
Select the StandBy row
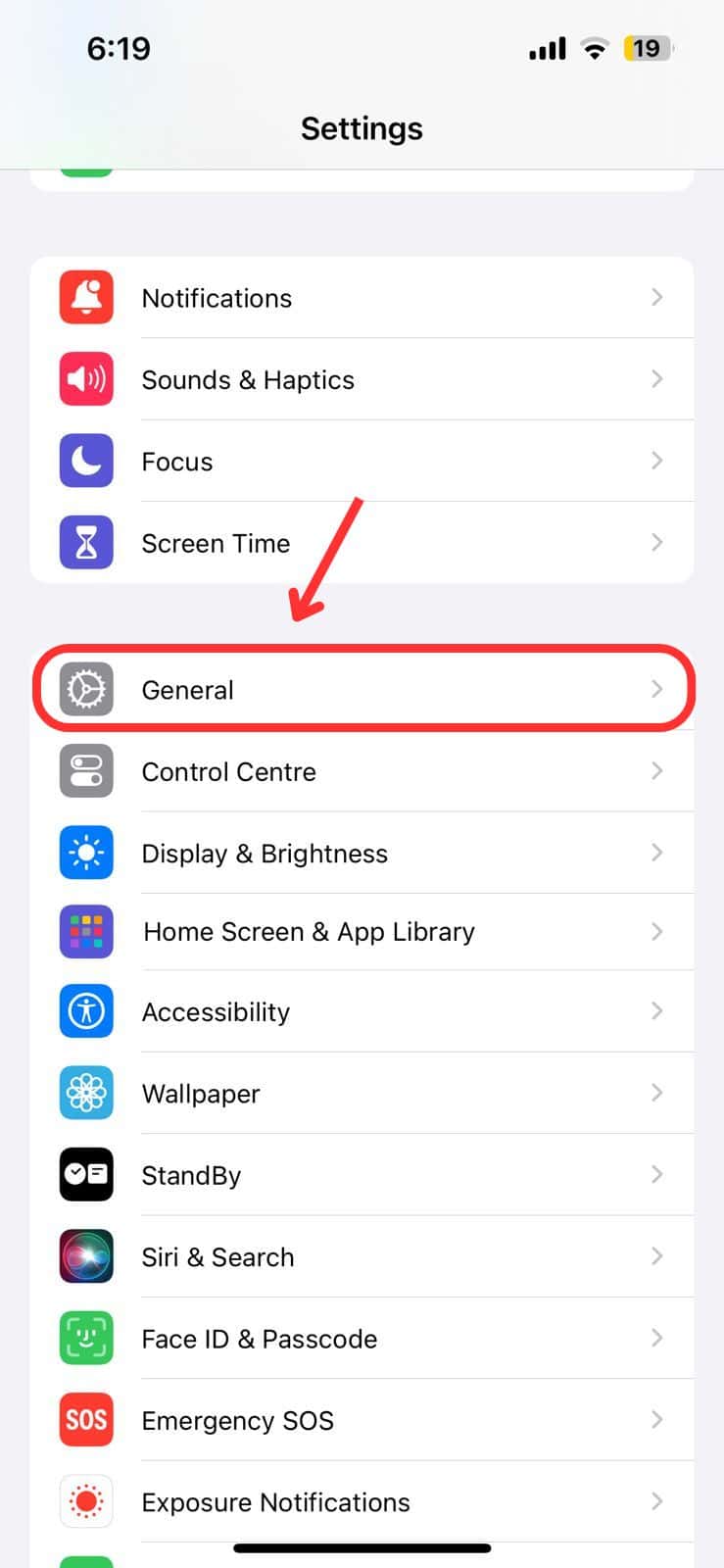(x=362, y=1175)
